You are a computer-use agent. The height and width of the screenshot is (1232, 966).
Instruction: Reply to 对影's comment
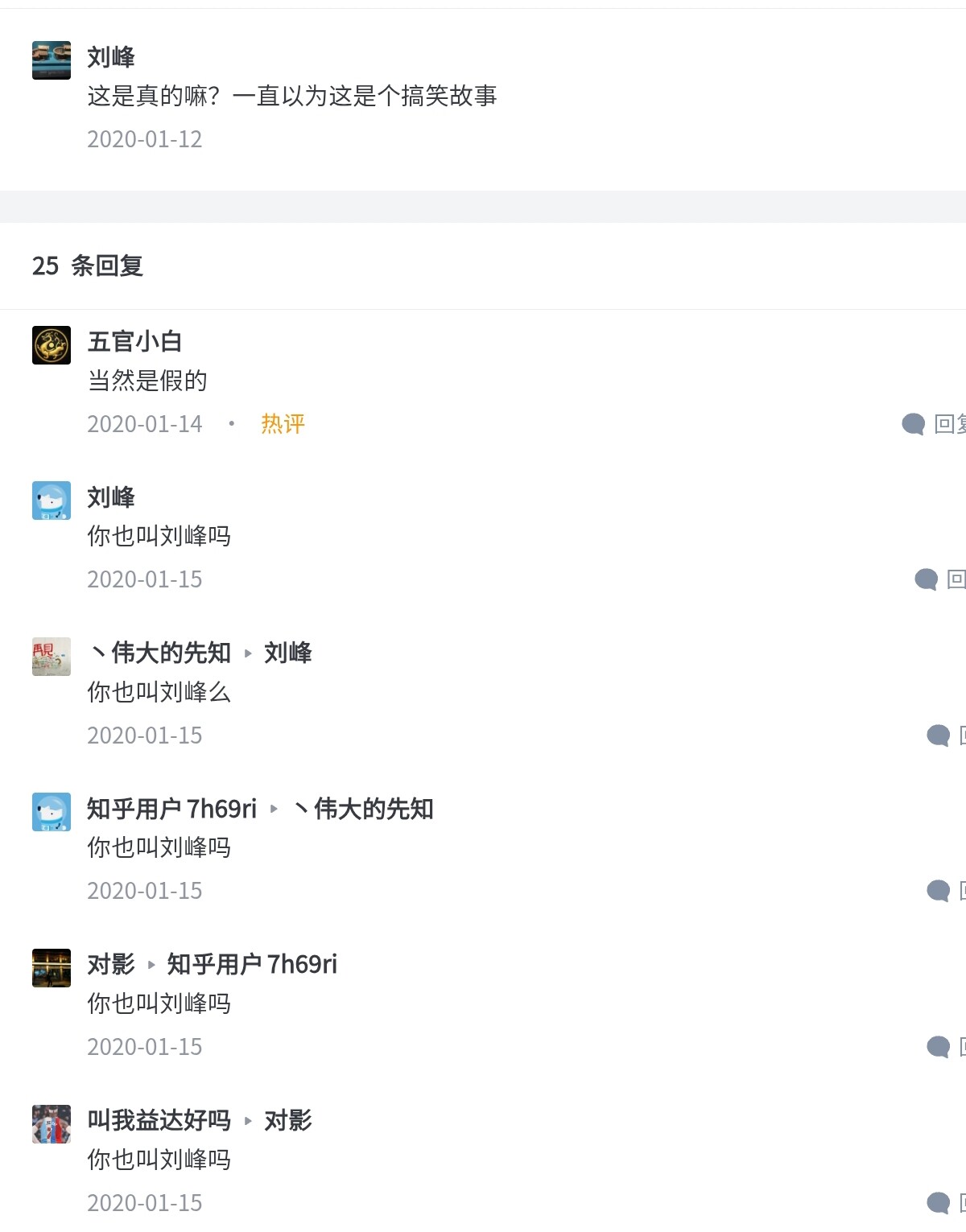point(945,1047)
